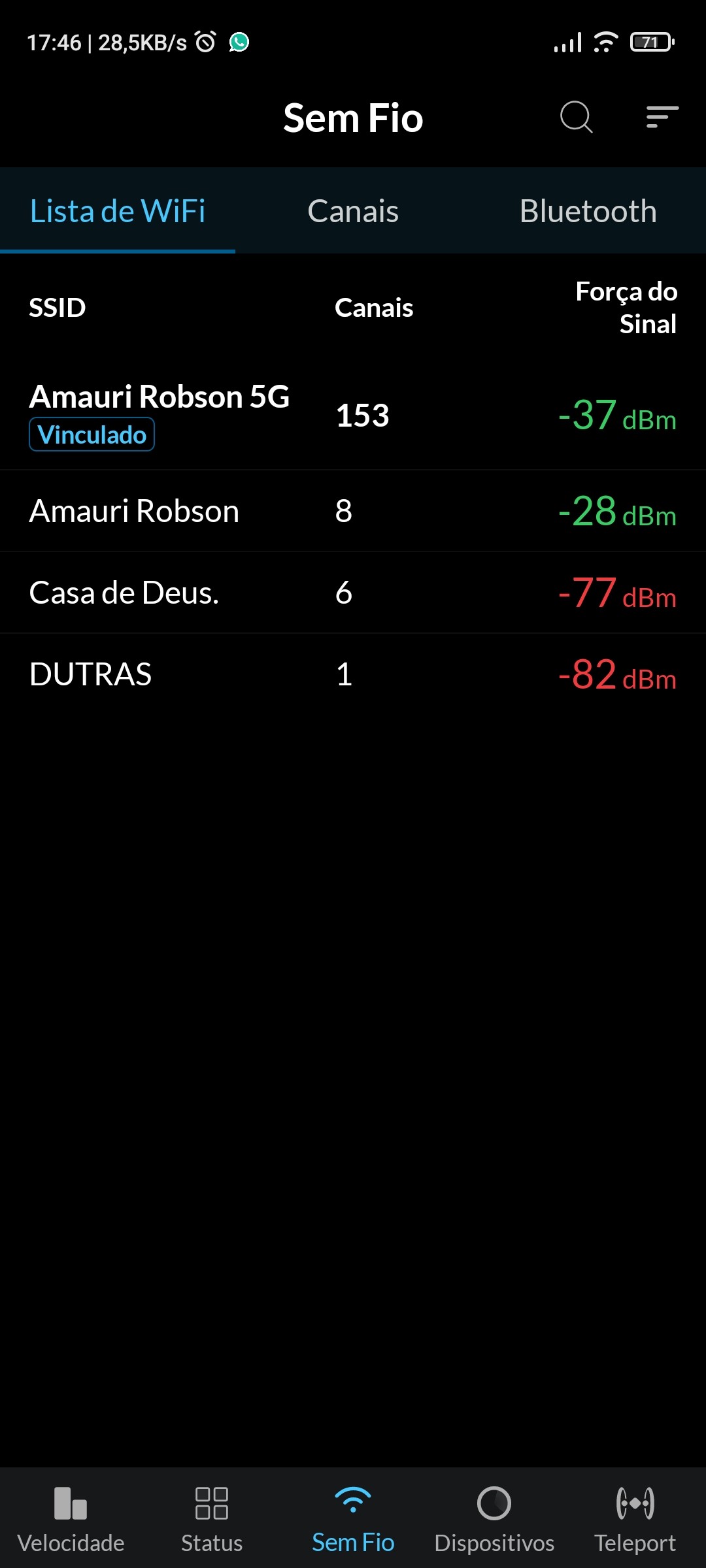Viewport: 706px width, 1568px height.
Task: Open the search icon in the header
Action: [576, 118]
